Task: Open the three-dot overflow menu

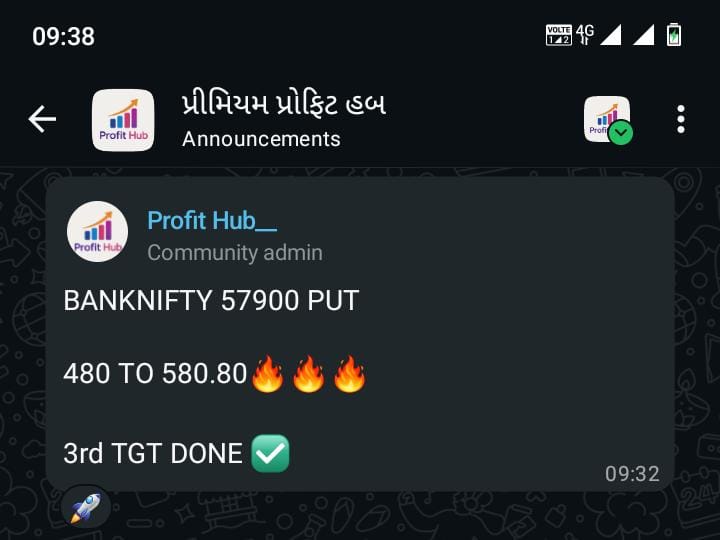Action: 681,119
